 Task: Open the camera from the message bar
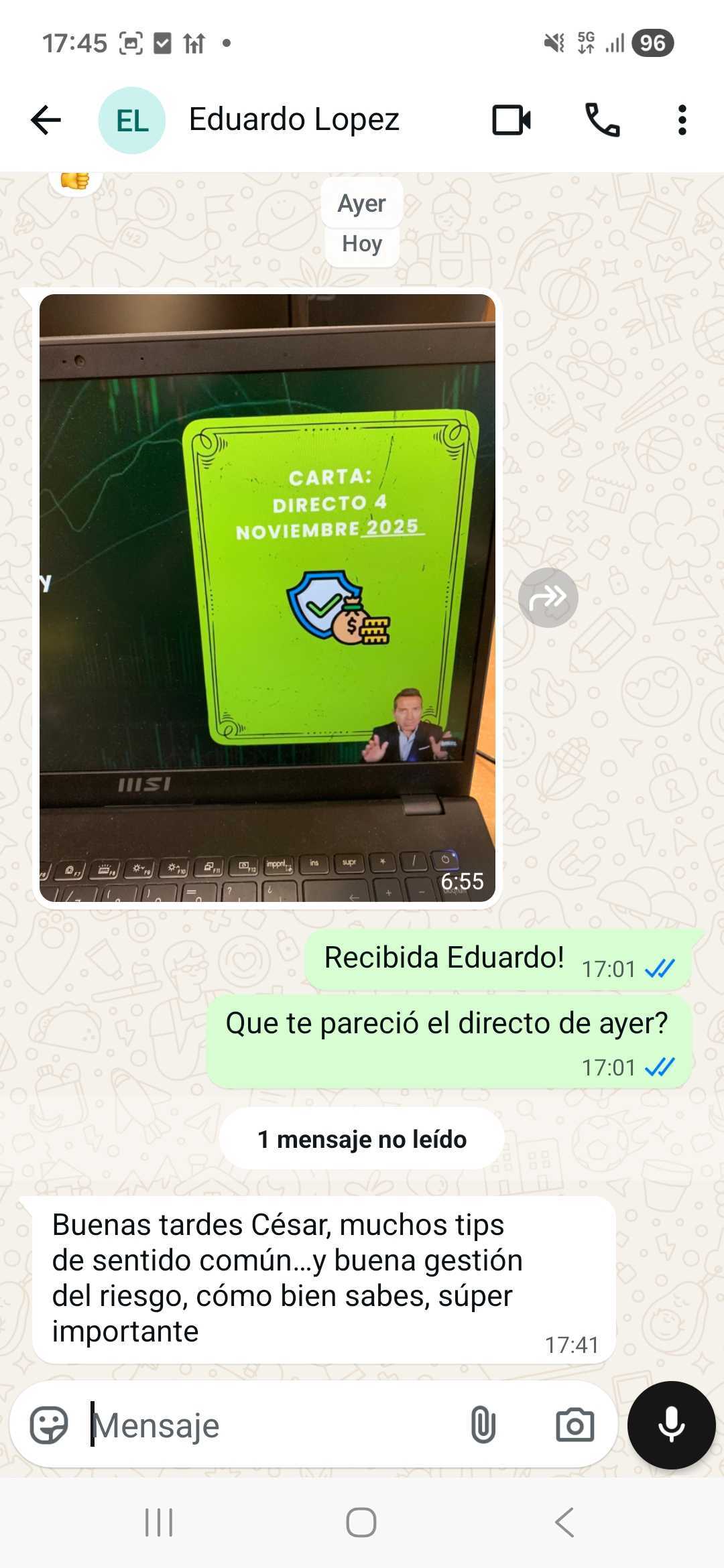pyautogui.click(x=575, y=1425)
